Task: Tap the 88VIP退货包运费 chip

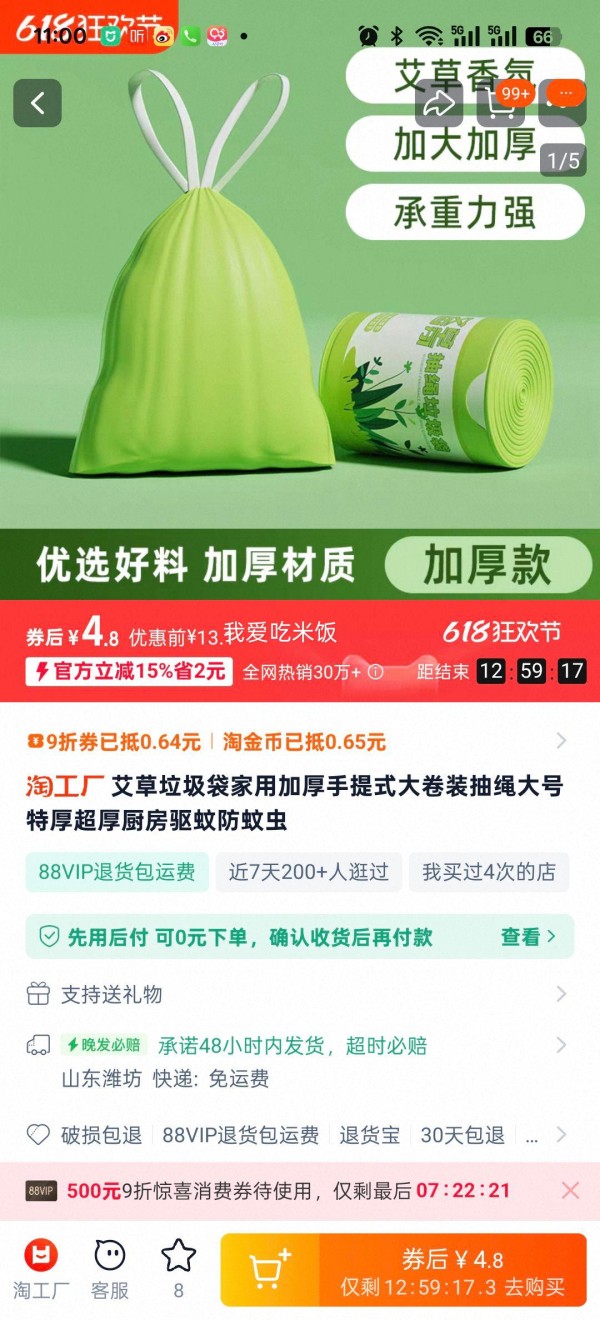Action: [117, 872]
